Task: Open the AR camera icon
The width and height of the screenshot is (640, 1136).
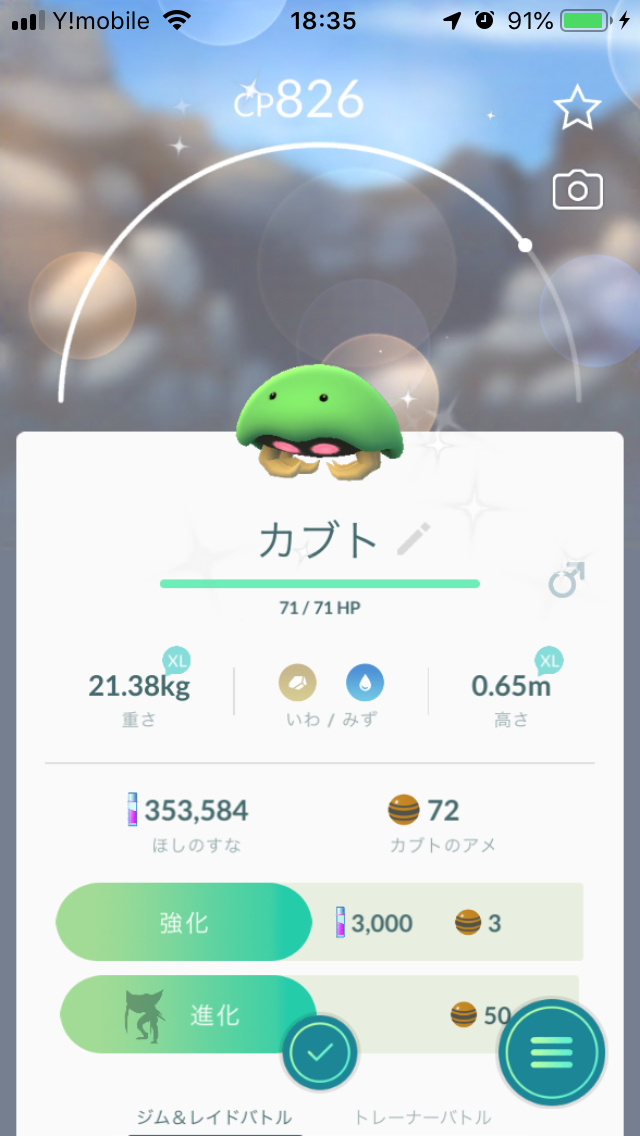Action: coord(578,191)
